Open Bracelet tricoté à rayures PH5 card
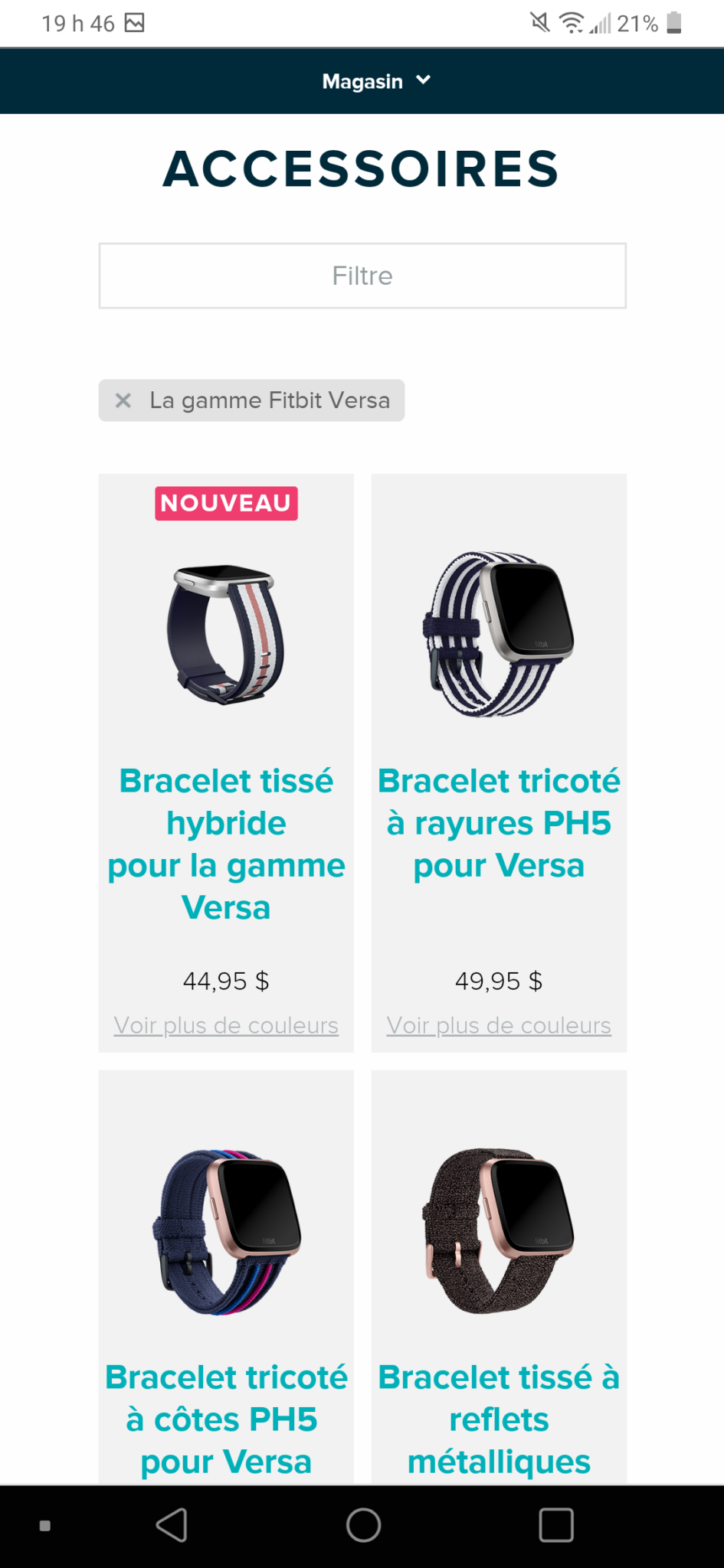This screenshot has height=1568, width=724. [499, 823]
